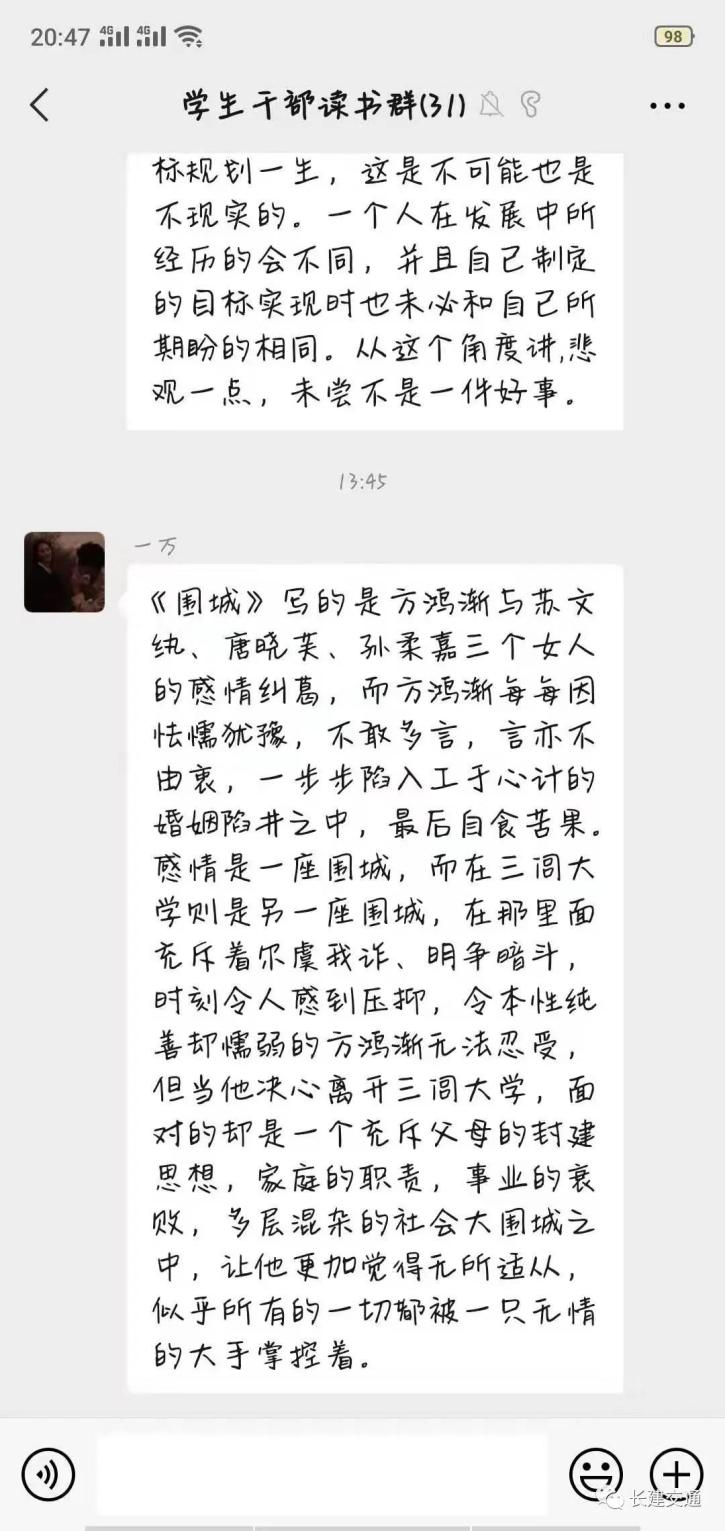Open the chat options three-dot menu

point(666,105)
